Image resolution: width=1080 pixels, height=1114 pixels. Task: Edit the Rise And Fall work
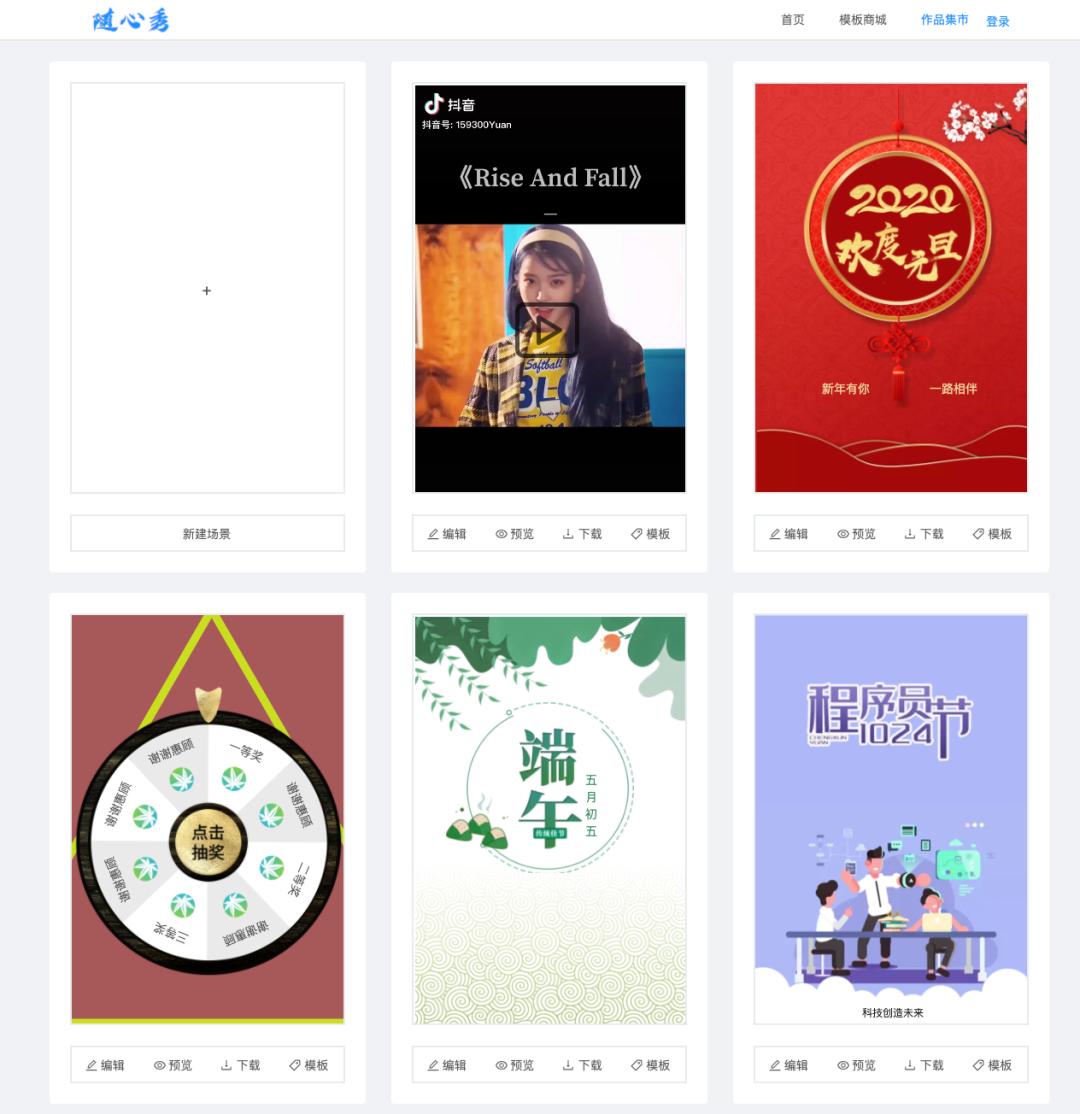447,534
